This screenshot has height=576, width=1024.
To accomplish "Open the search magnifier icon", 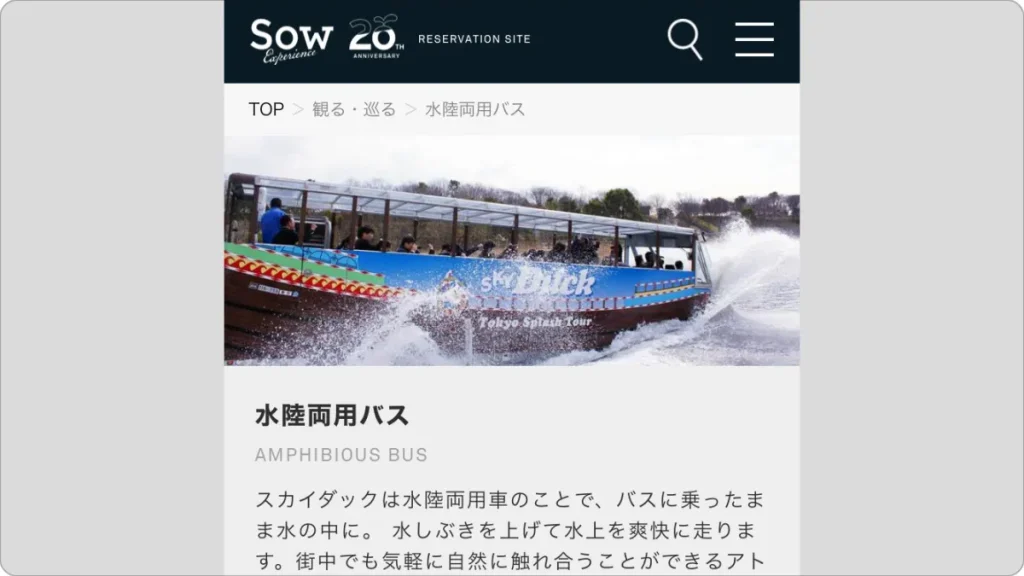I will (684, 40).
